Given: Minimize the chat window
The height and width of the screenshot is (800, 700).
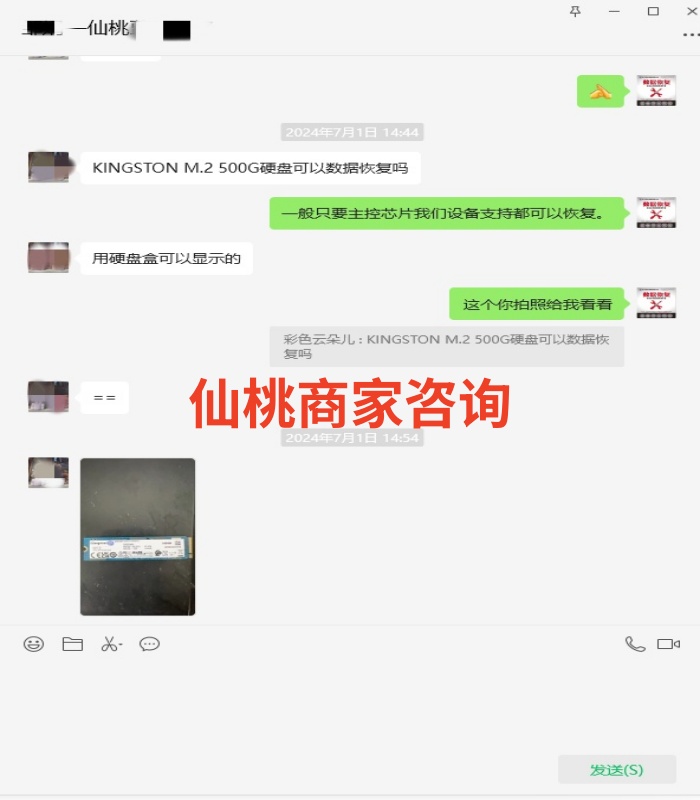Looking at the screenshot, I should tap(614, 11).
